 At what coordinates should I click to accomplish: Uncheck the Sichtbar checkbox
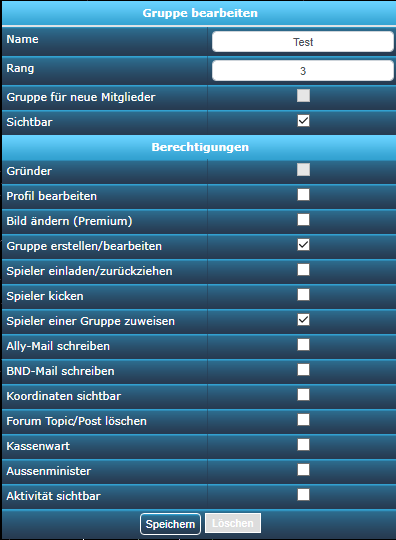(x=303, y=121)
